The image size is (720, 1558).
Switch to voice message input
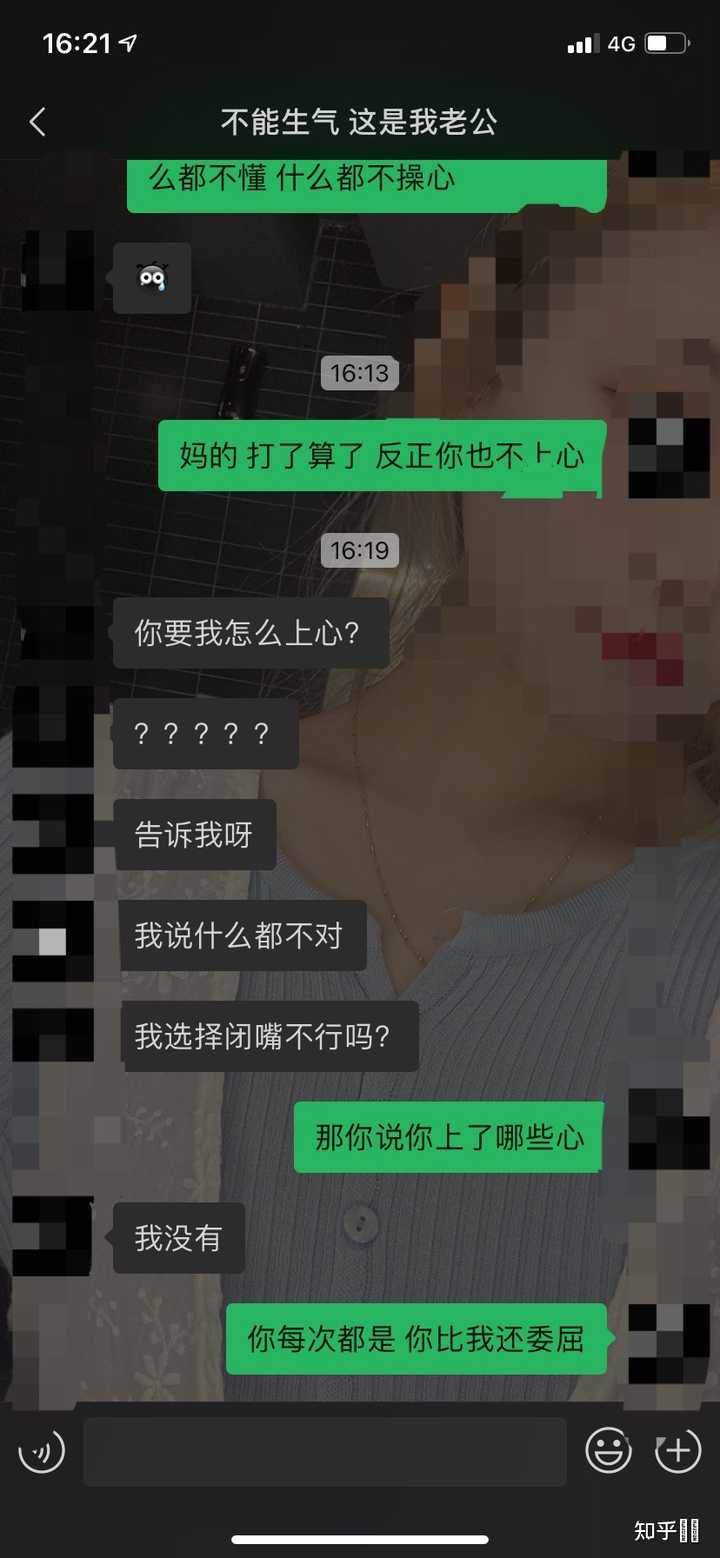[x=42, y=1451]
